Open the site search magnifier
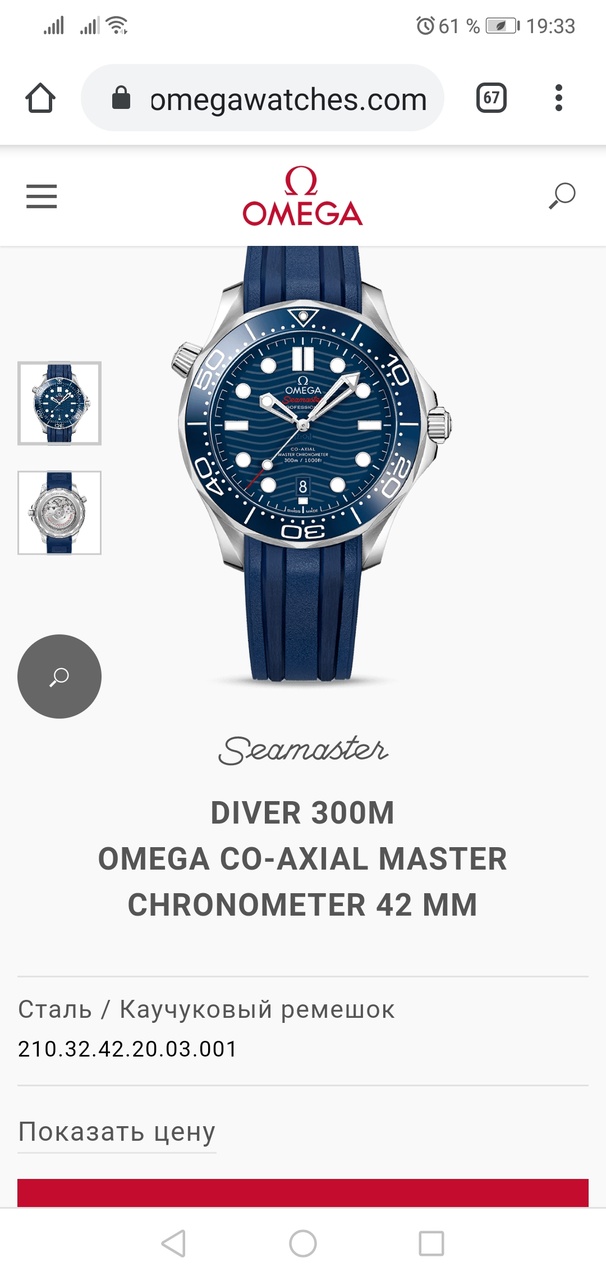The height and width of the screenshot is (1280, 606). [562, 195]
